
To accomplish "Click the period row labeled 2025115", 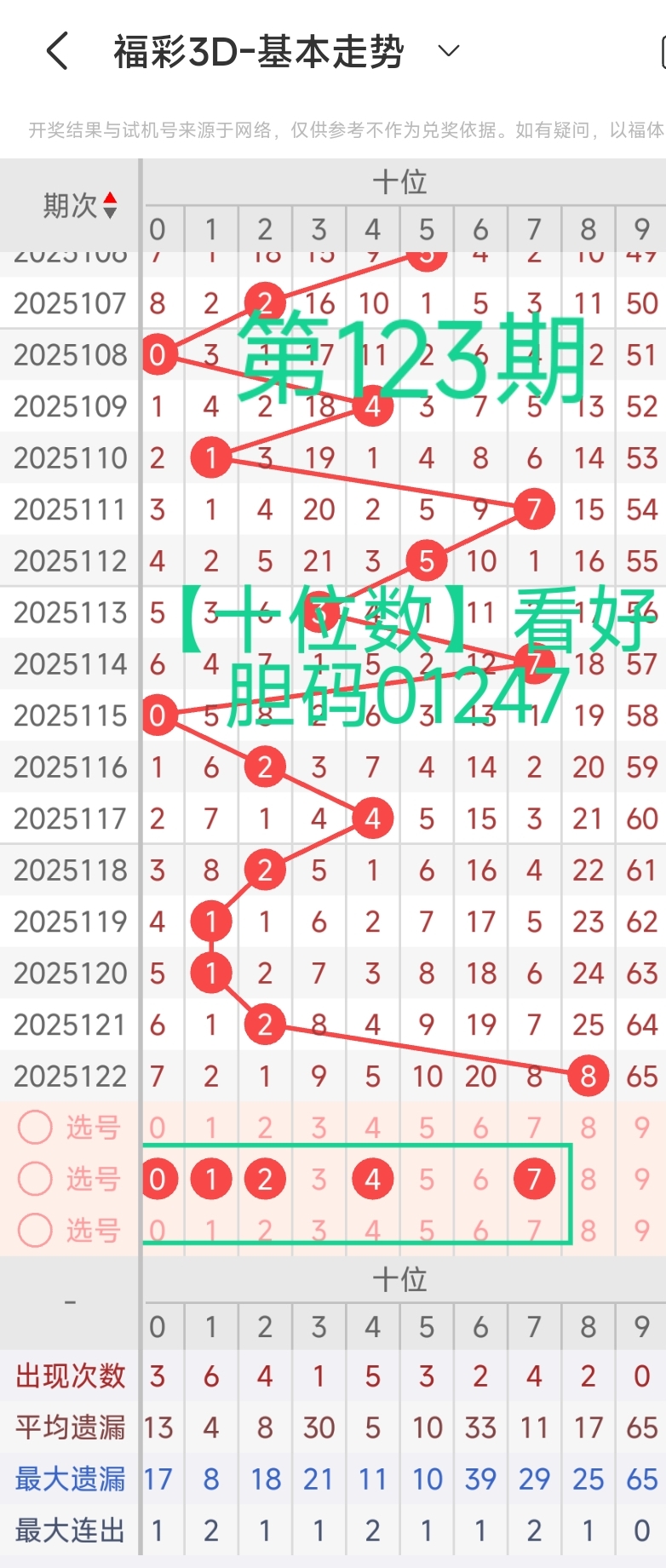I will (69, 715).
